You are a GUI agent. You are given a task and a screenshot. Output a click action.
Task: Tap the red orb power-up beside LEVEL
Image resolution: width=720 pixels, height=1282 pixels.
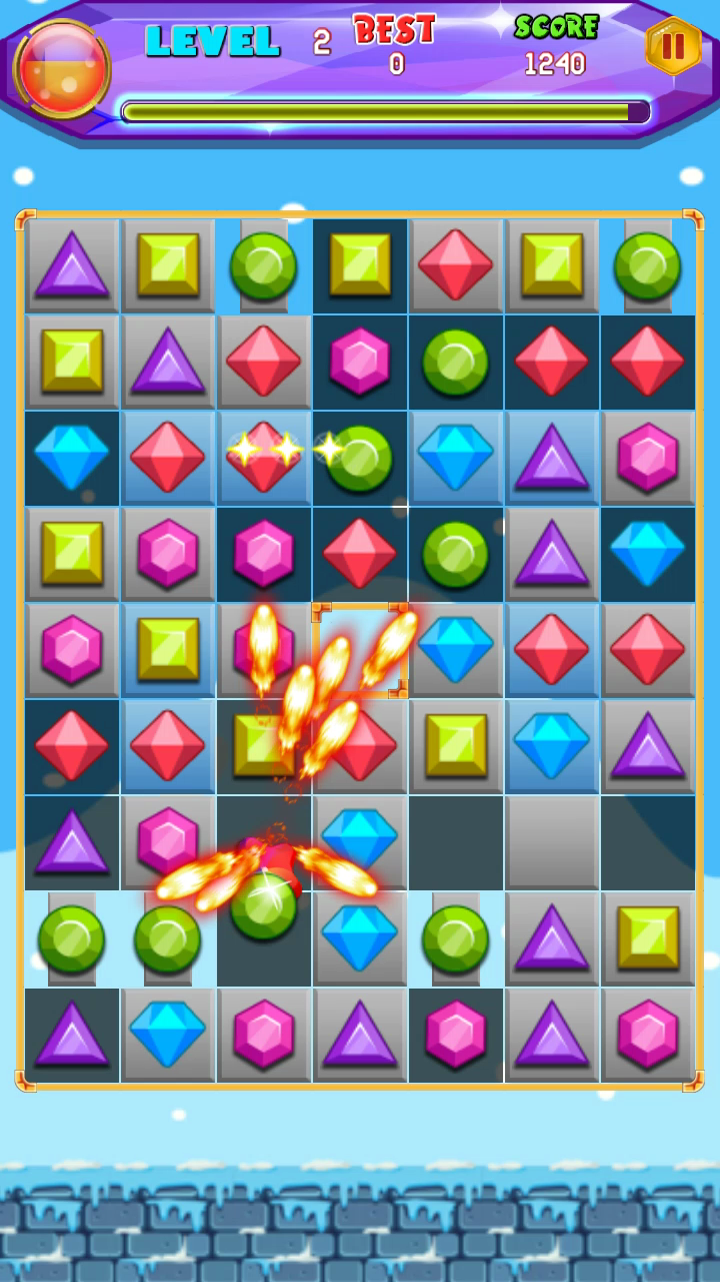(x=62, y=69)
